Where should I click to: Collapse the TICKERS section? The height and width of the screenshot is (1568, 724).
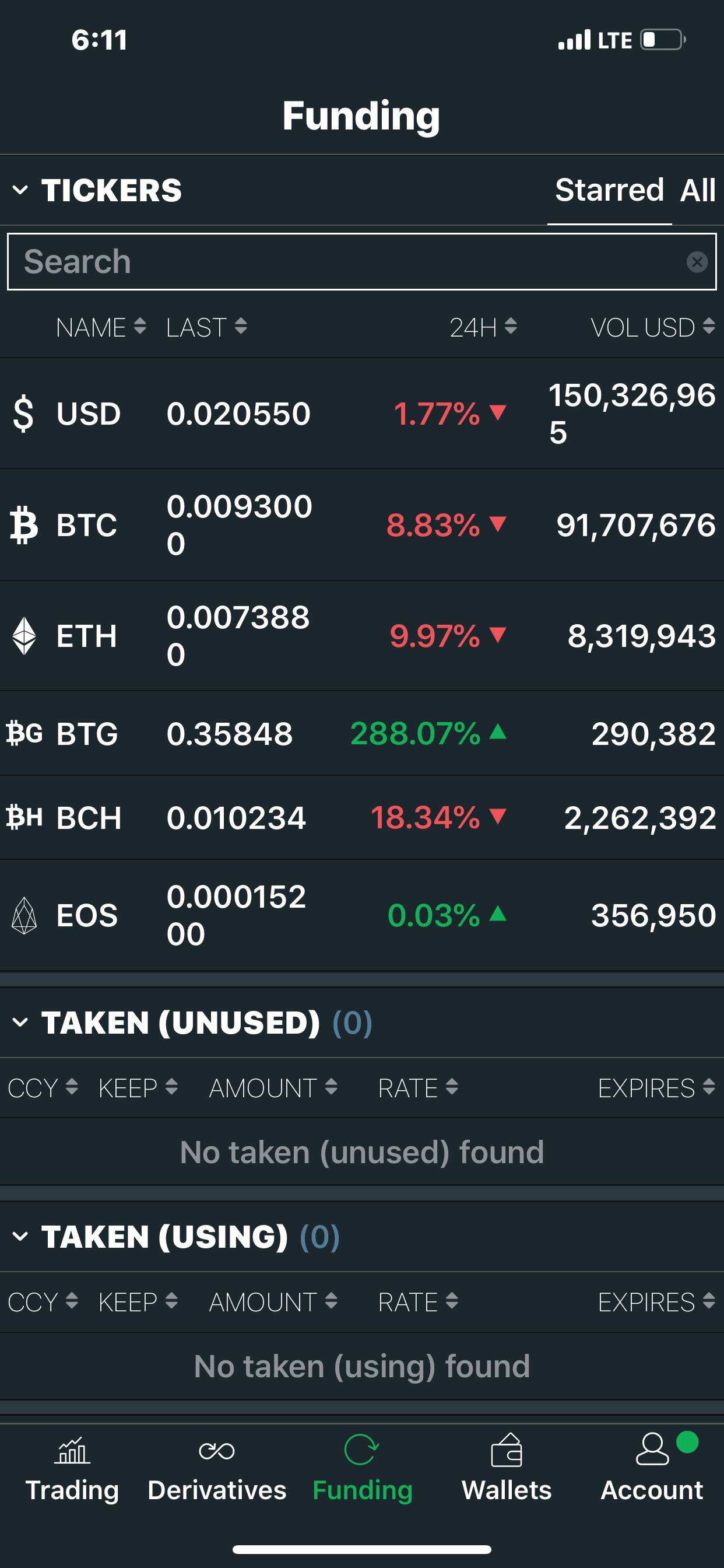point(20,190)
